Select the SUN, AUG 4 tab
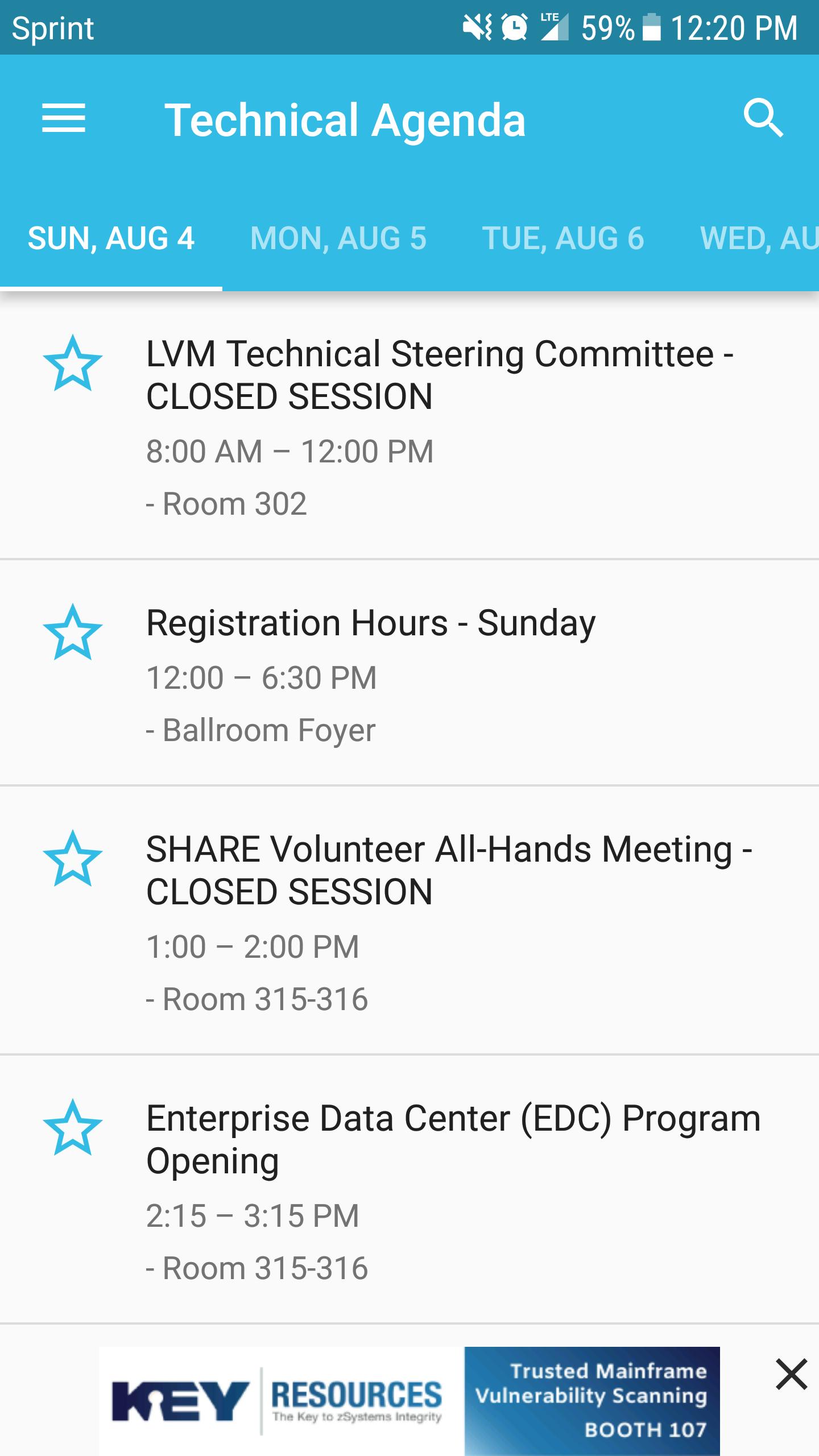Image resolution: width=819 pixels, height=1456 pixels. tap(111, 238)
